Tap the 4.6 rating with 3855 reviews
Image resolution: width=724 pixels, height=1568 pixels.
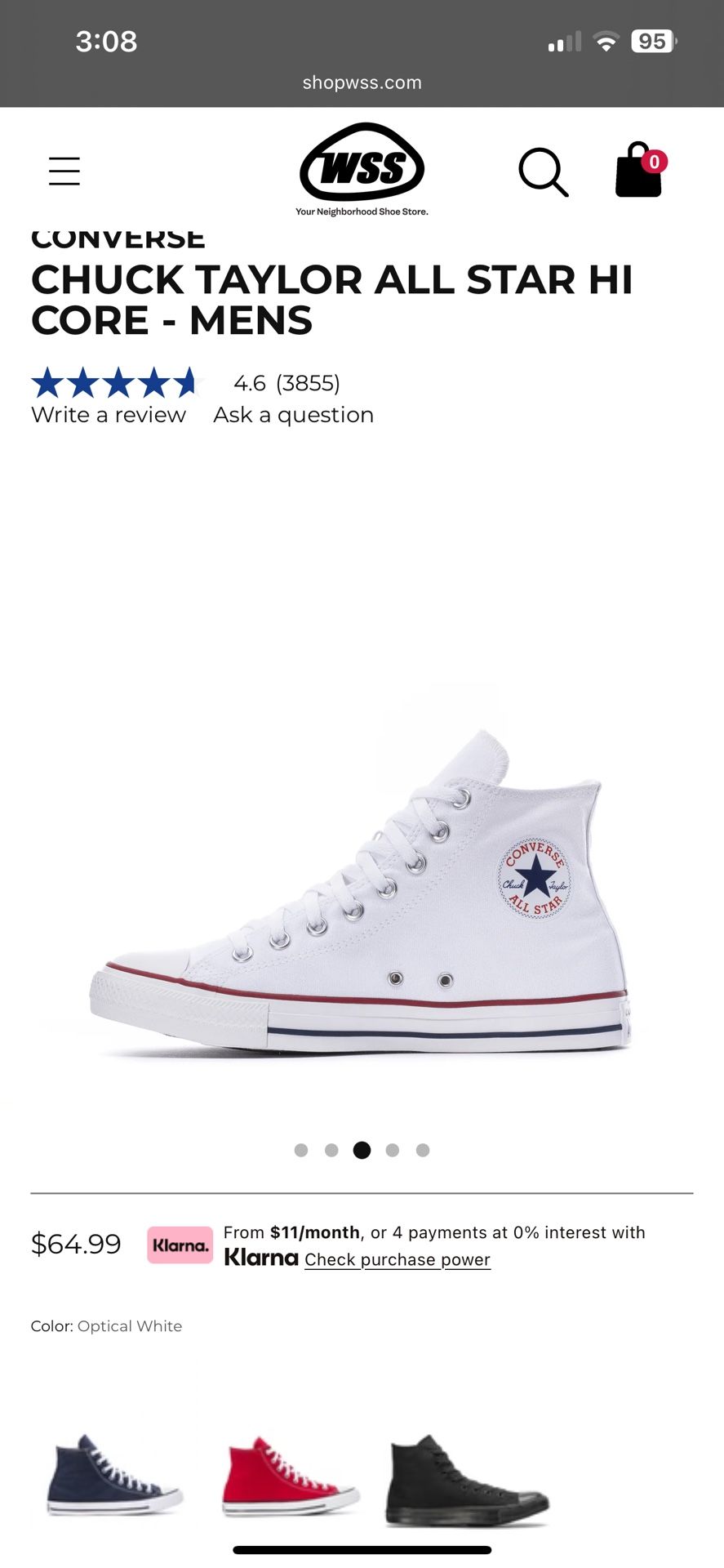coord(286,383)
